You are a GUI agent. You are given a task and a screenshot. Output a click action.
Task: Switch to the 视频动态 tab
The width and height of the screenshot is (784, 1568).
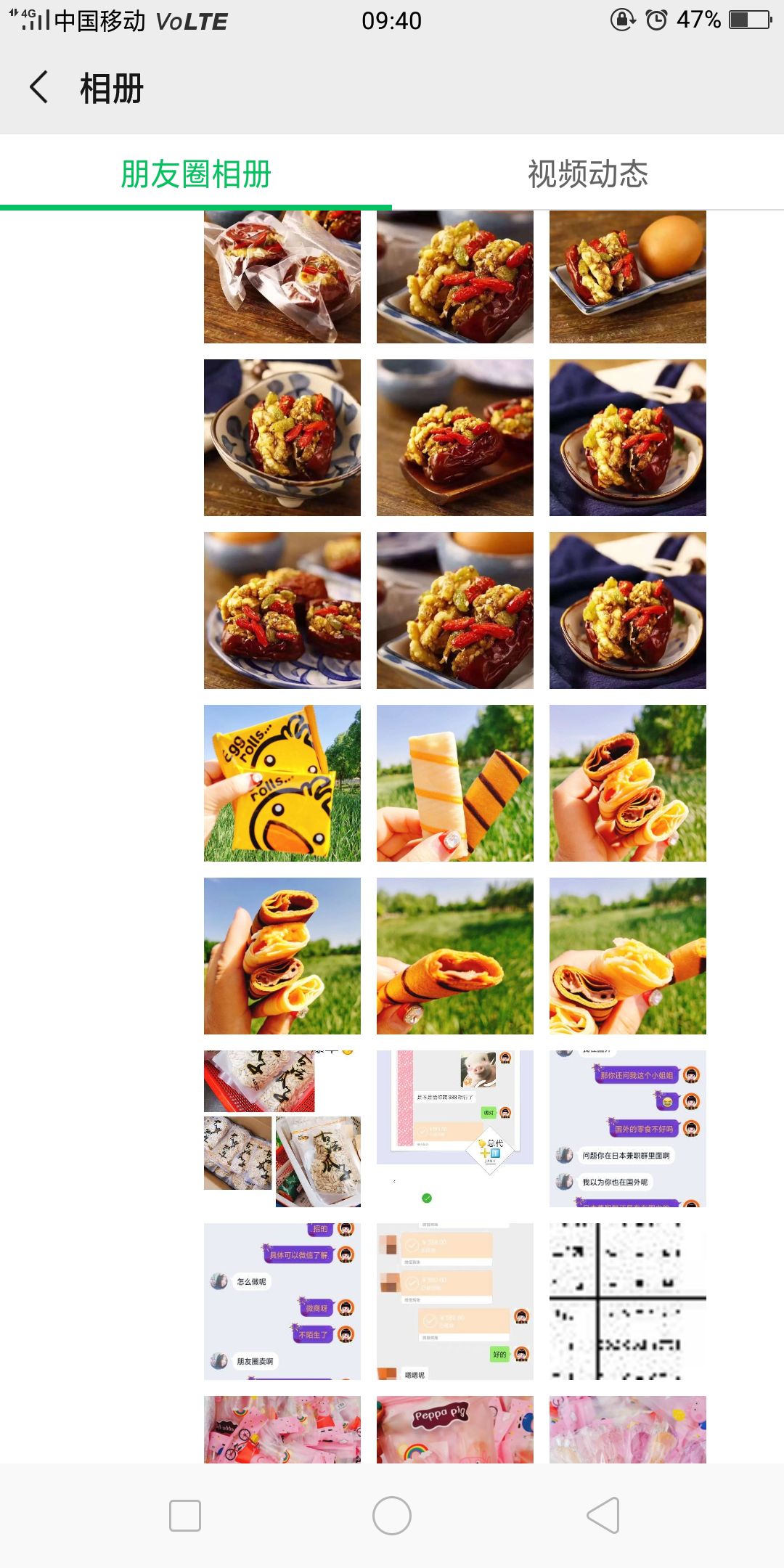tap(587, 174)
